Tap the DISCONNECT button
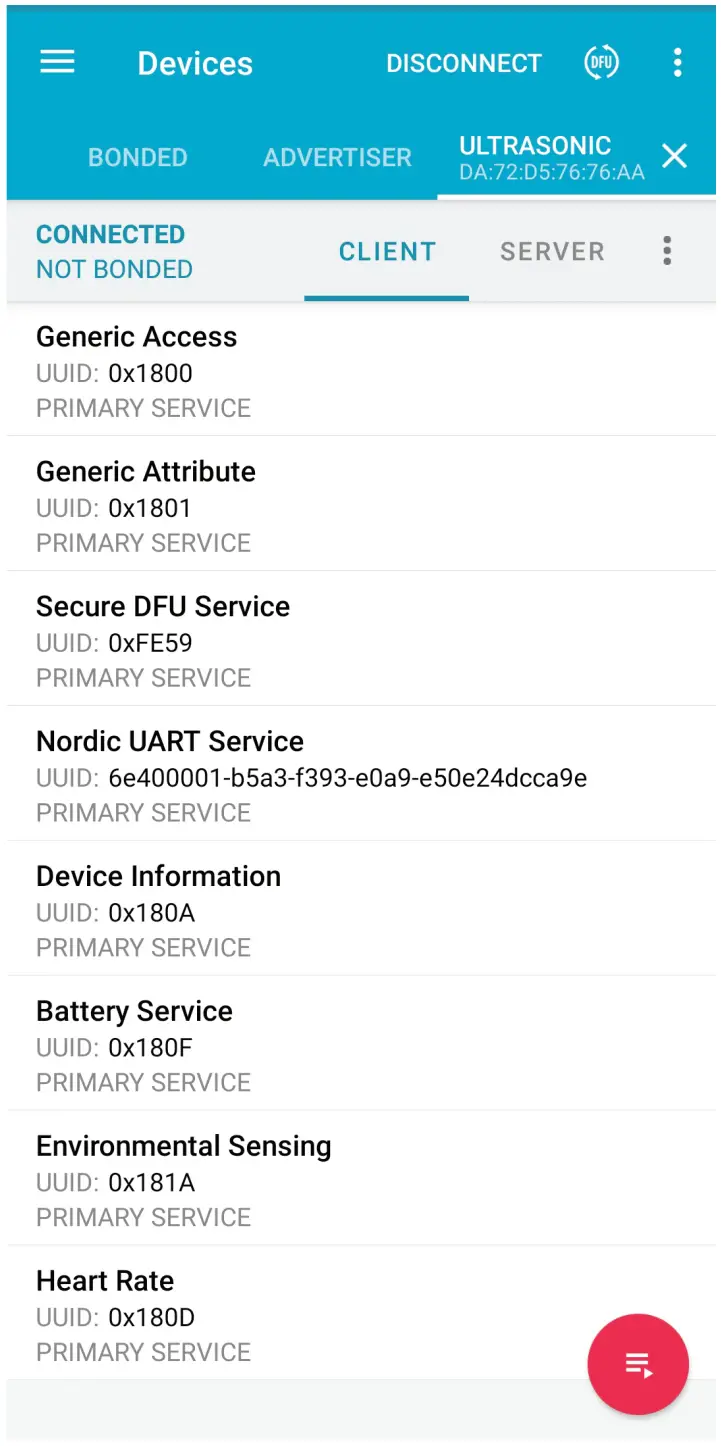This screenshot has height=1446, width=721. (x=464, y=63)
